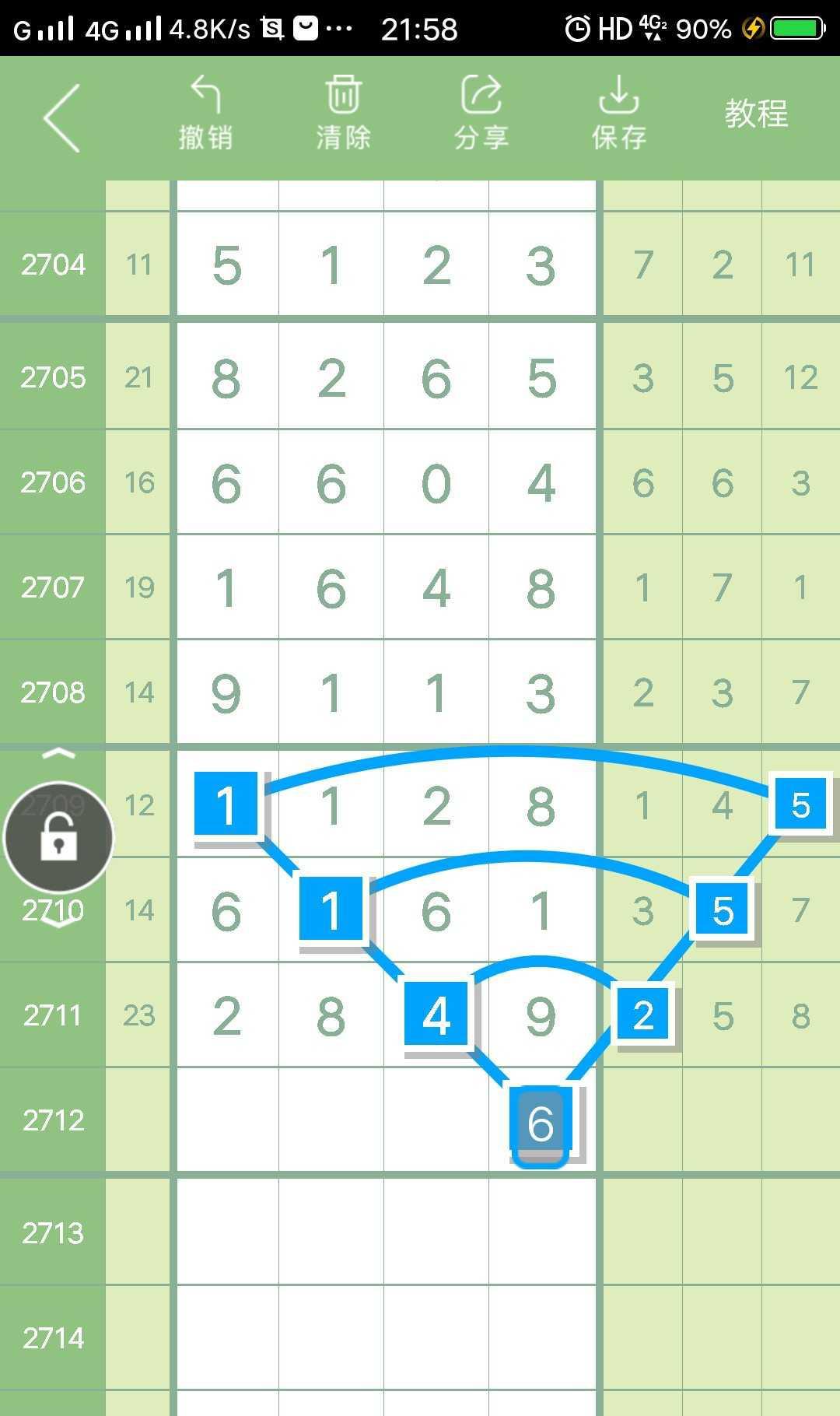
Task: Select the highlighted 6 in row 2712
Action: [541, 1123]
